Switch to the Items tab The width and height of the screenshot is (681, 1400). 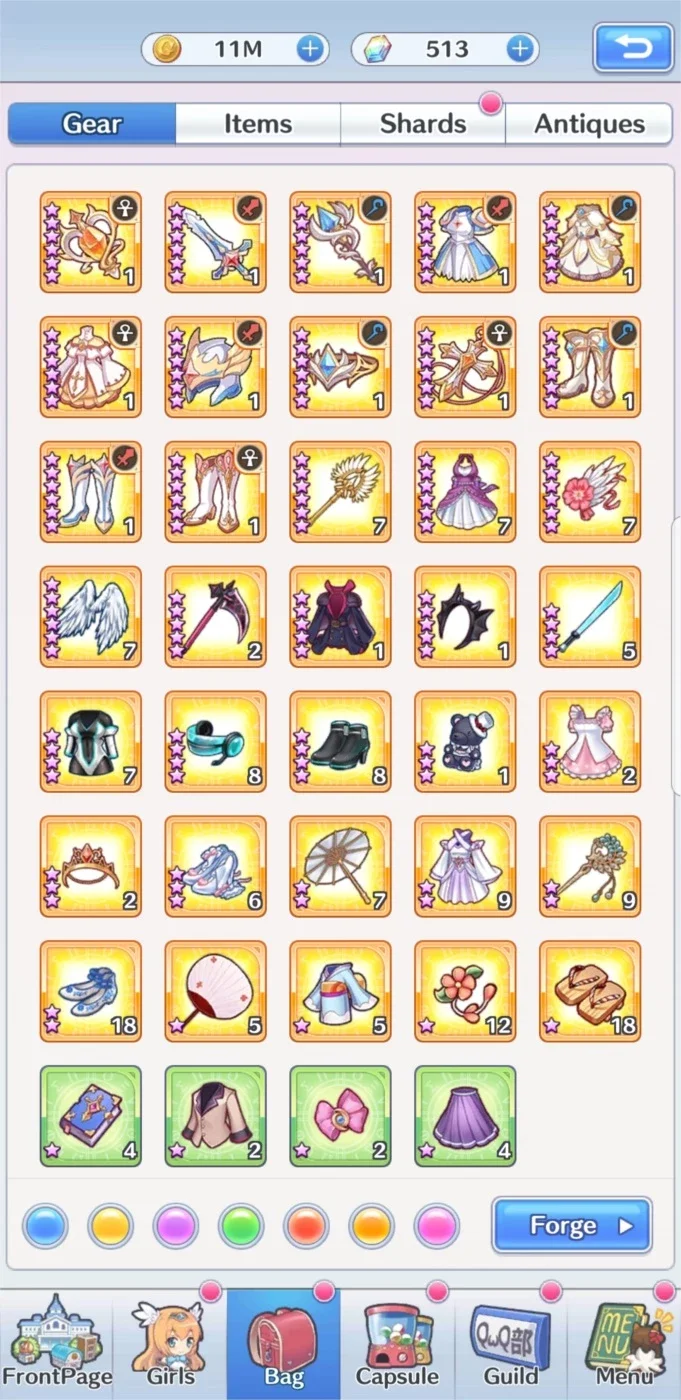(x=258, y=124)
